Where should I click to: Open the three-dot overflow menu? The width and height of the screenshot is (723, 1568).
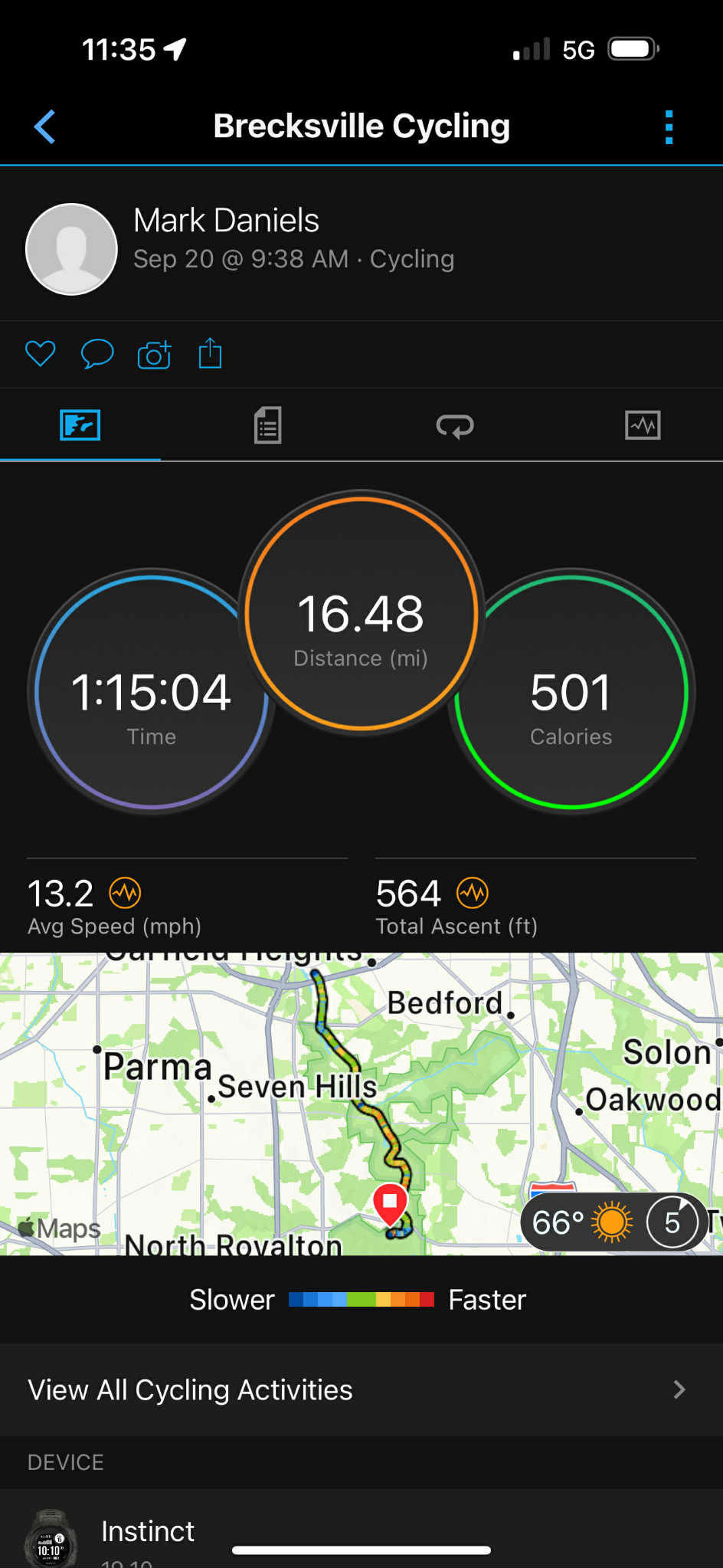pyautogui.click(x=669, y=126)
